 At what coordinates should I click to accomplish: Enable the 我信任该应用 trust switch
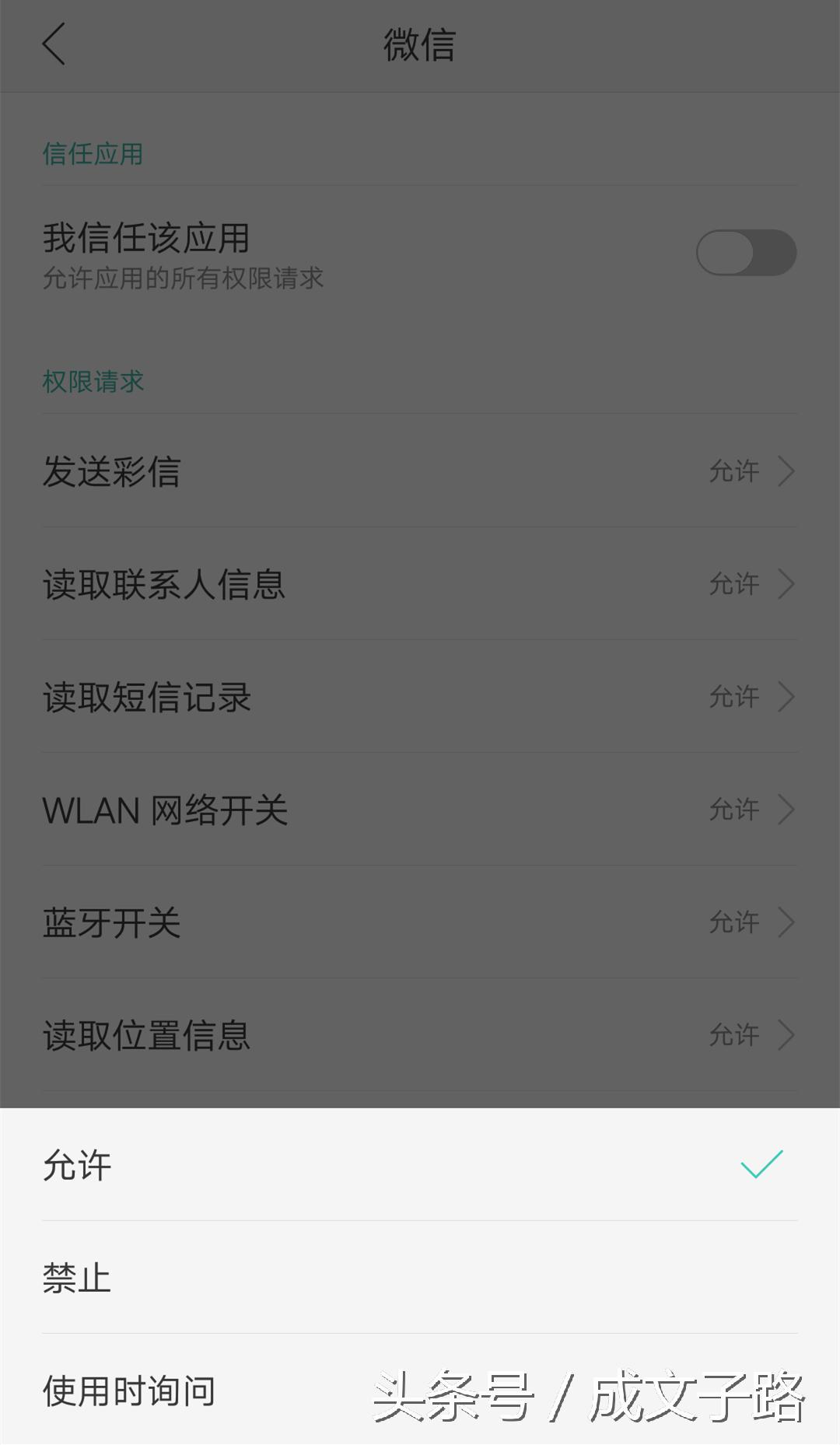coord(745,253)
